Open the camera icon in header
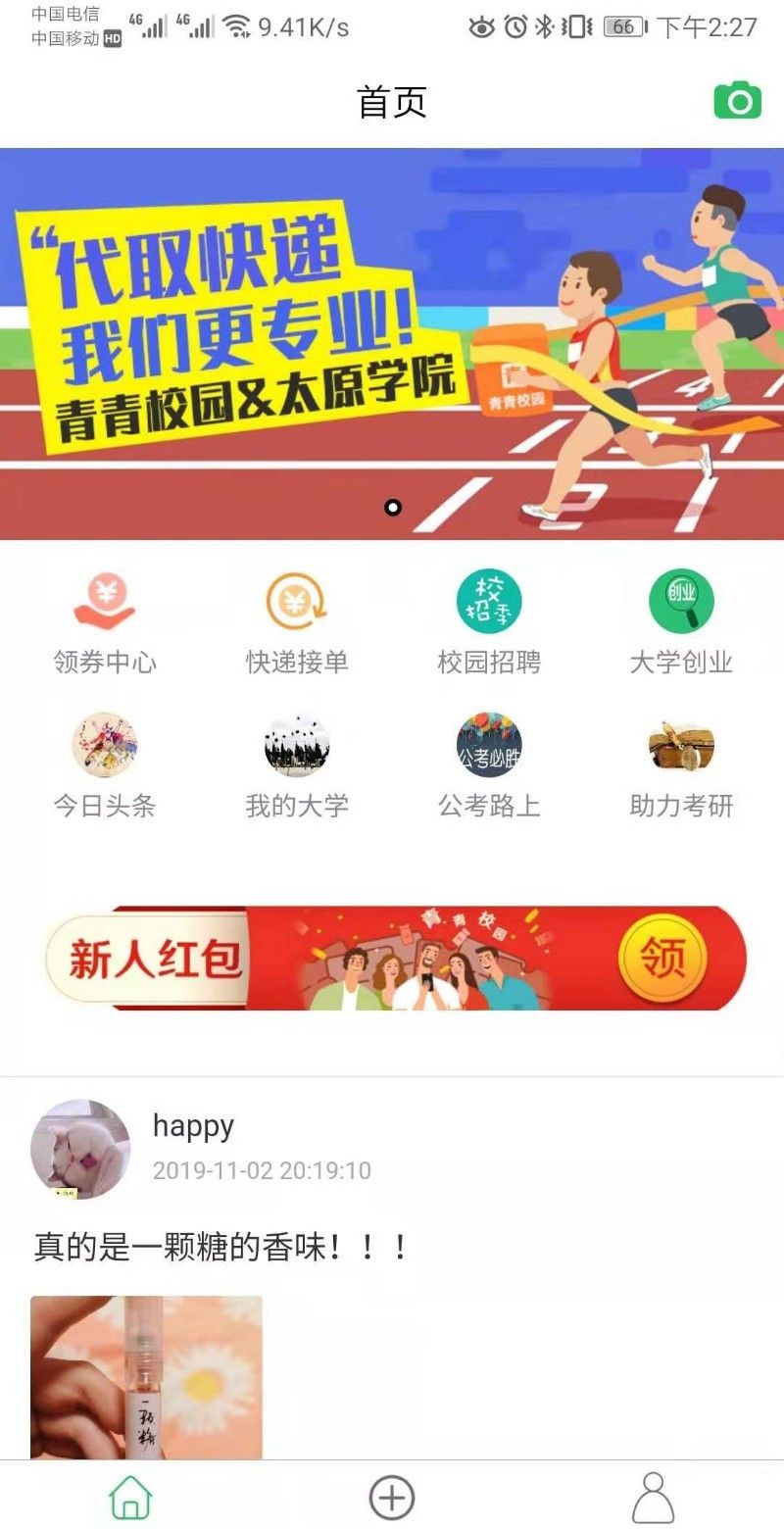The width and height of the screenshot is (784, 1529). coord(737,101)
